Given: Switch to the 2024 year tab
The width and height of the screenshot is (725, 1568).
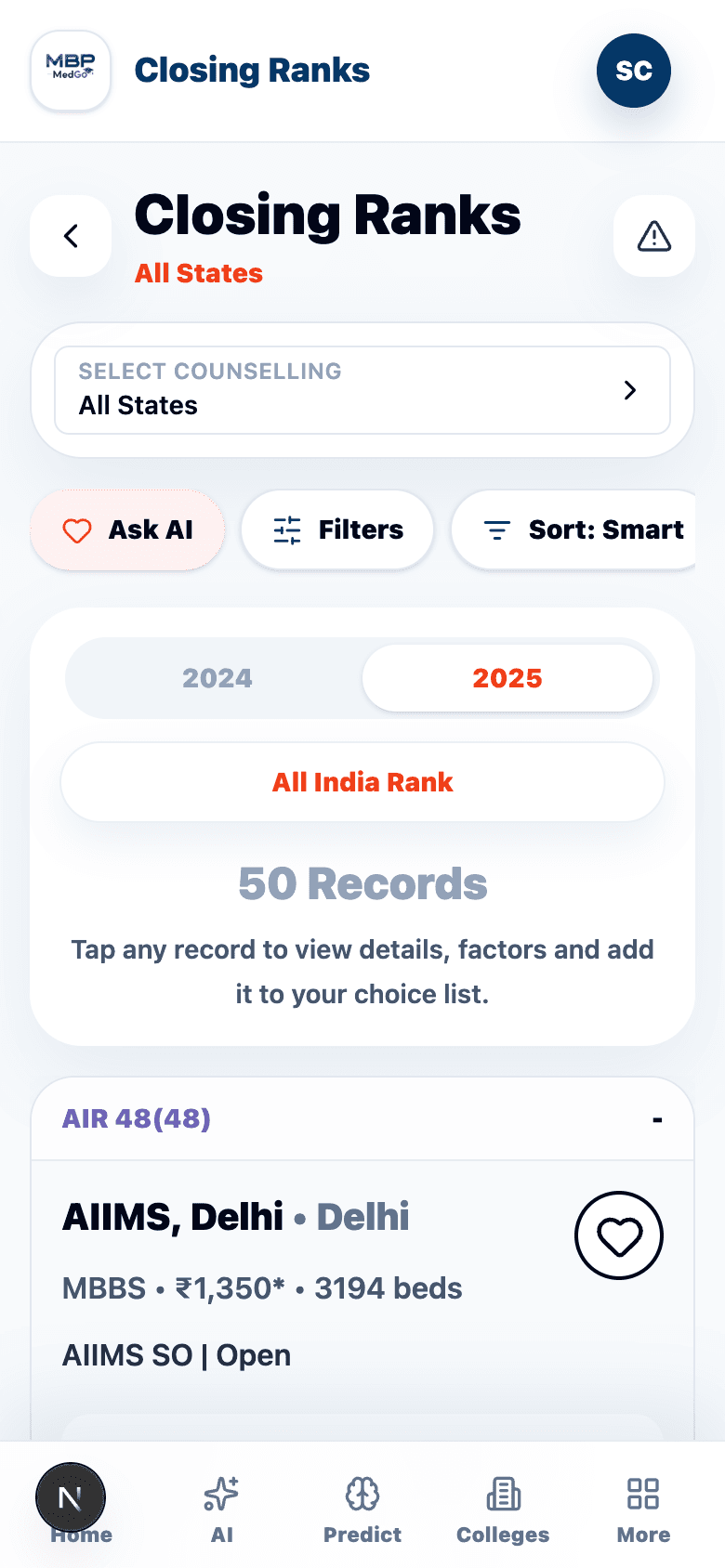Looking at the screenshot, I should coord(217,678).
